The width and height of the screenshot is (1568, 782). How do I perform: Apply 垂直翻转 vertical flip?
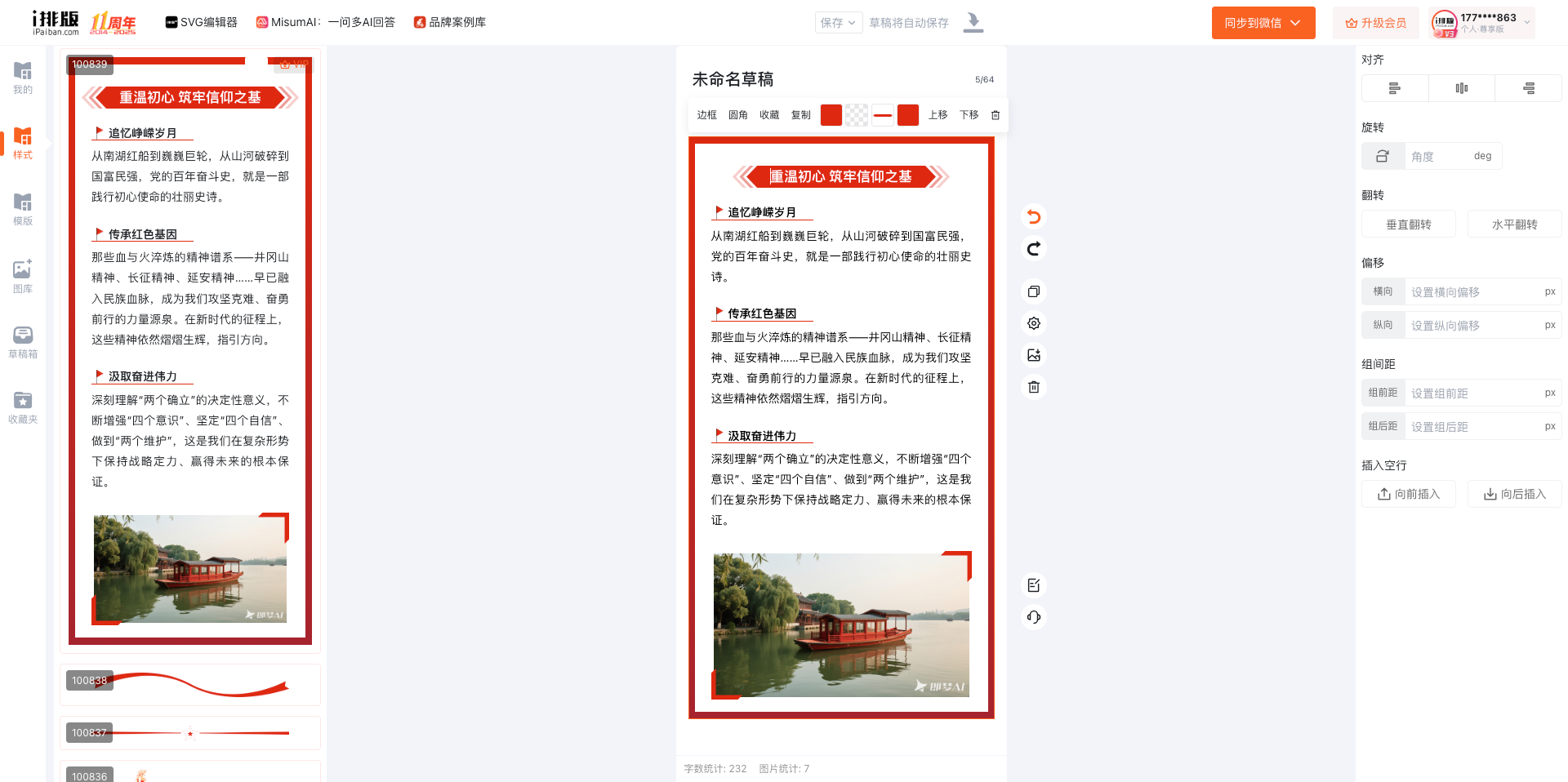pyautogui.click(x=1408, y=224)
